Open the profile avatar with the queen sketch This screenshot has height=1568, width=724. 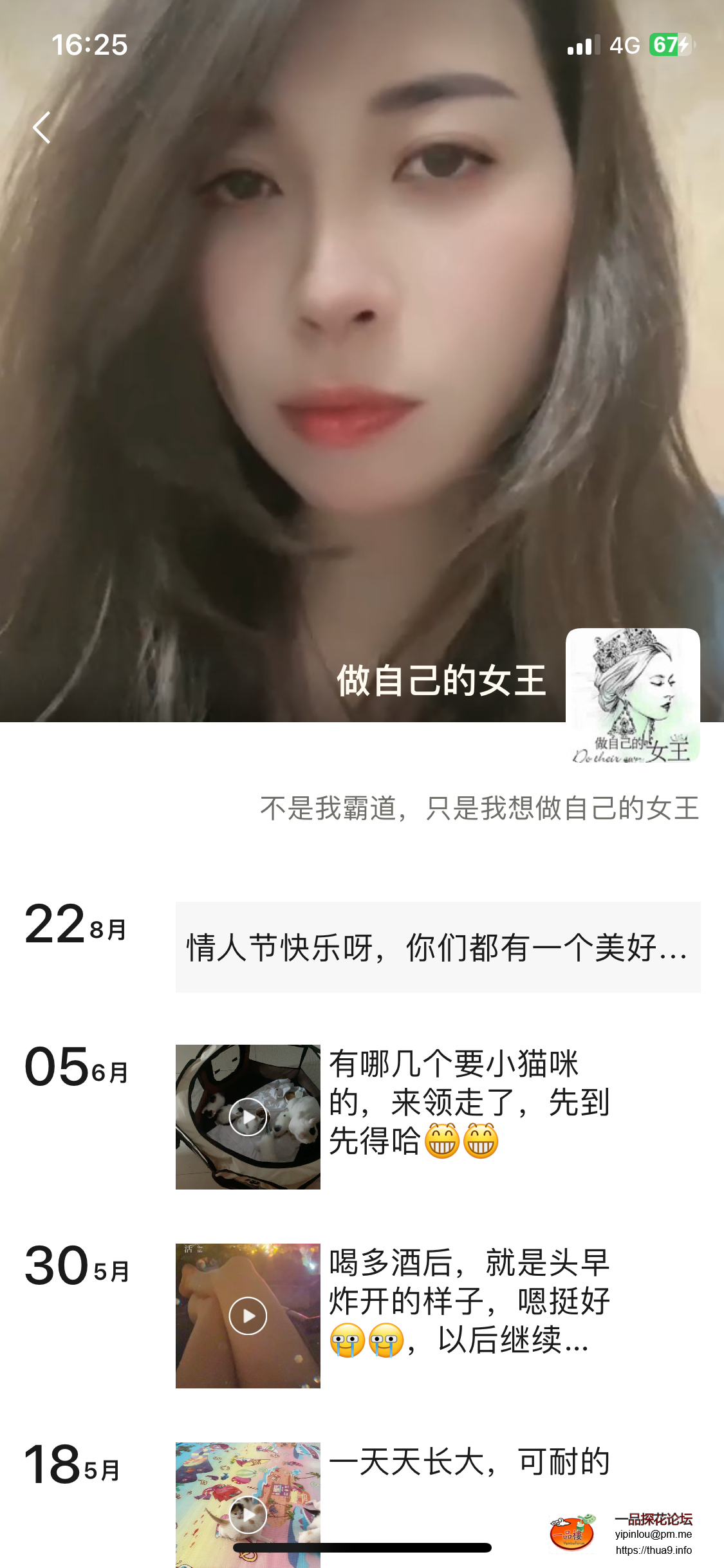[632, 695]
